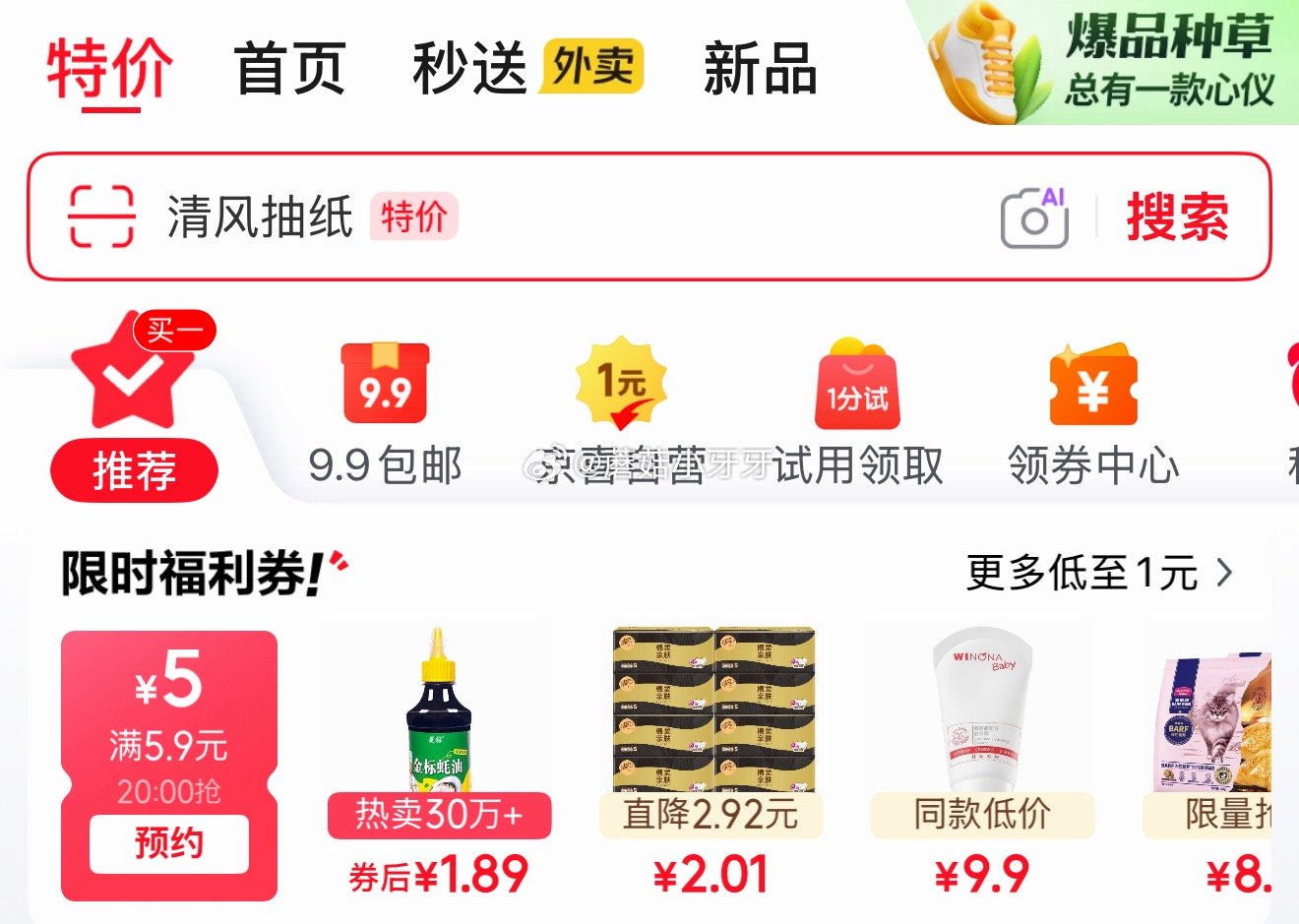Viewport: 1299px width, 924px height.
Task: Switch to the 首页 tab
Action: tap(290, 69)
